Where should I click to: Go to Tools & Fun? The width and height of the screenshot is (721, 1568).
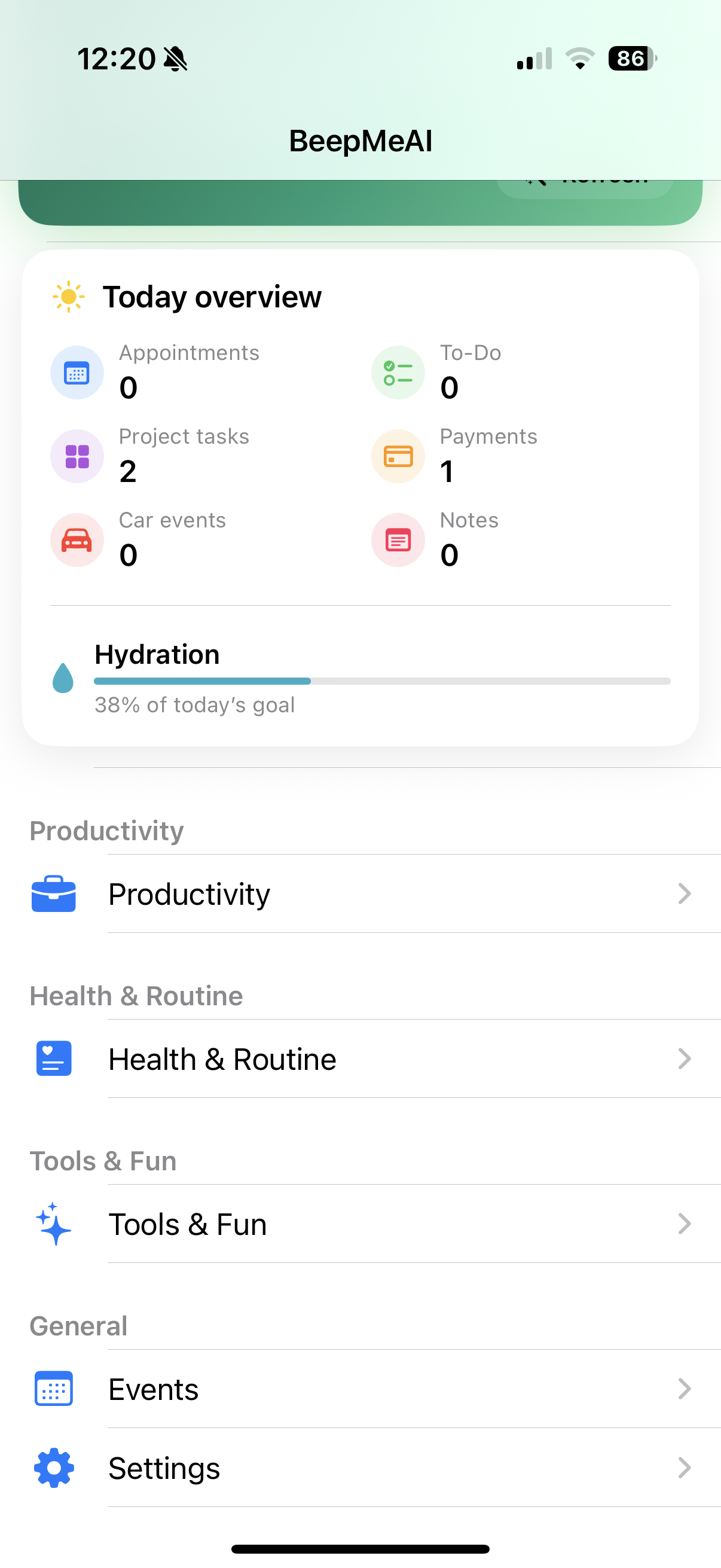pos(360,1224)
